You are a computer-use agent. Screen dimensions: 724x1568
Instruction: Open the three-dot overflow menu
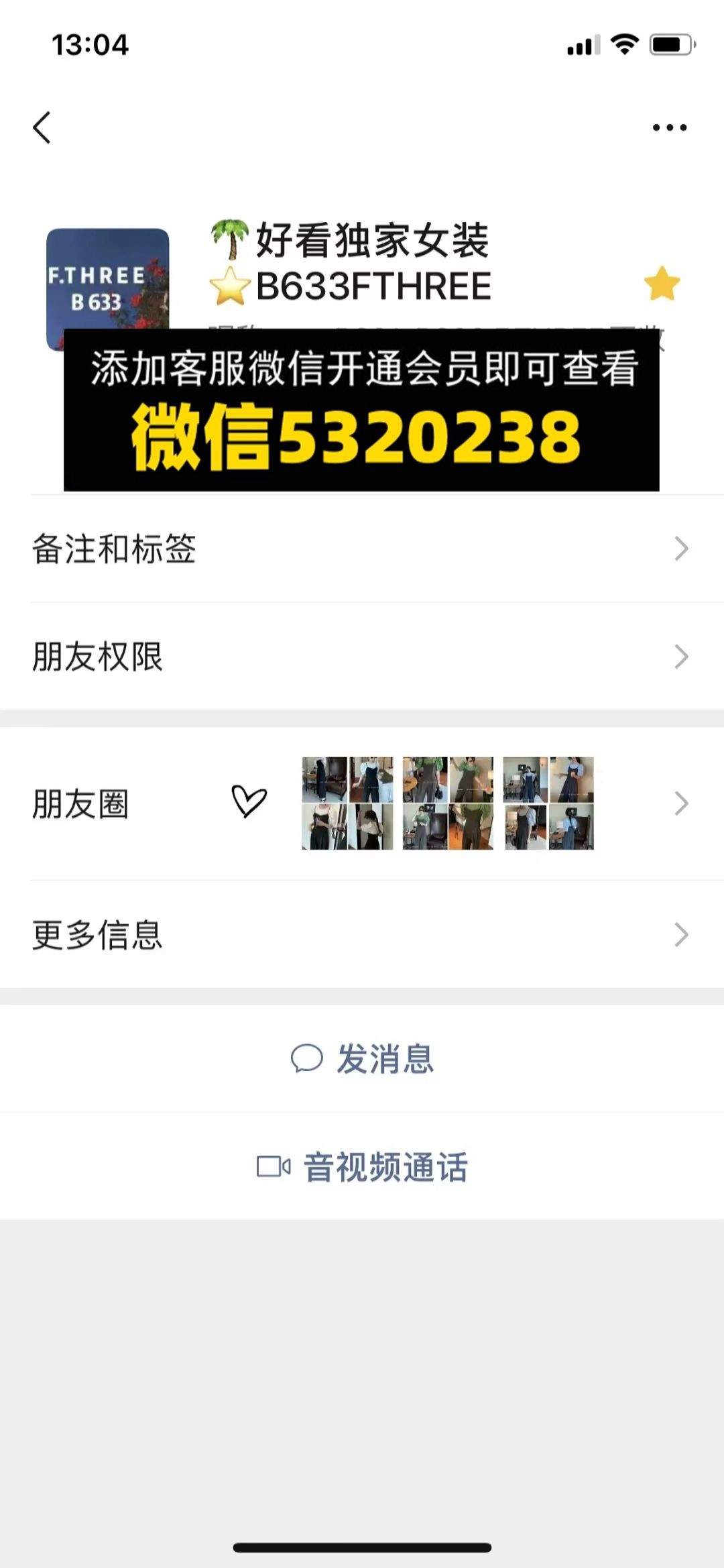tap(670, 127)
